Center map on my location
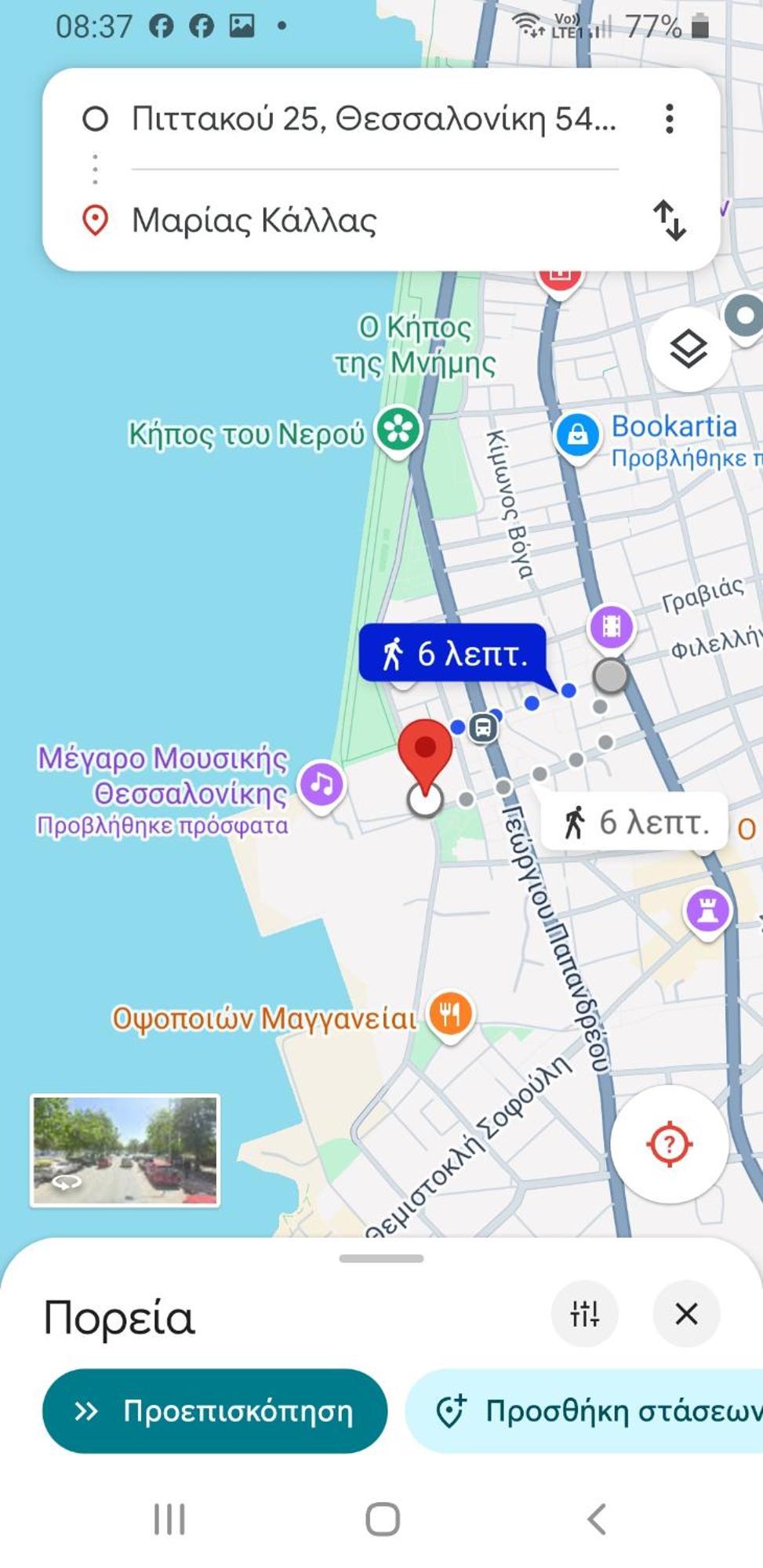 tap(669, 1145)
